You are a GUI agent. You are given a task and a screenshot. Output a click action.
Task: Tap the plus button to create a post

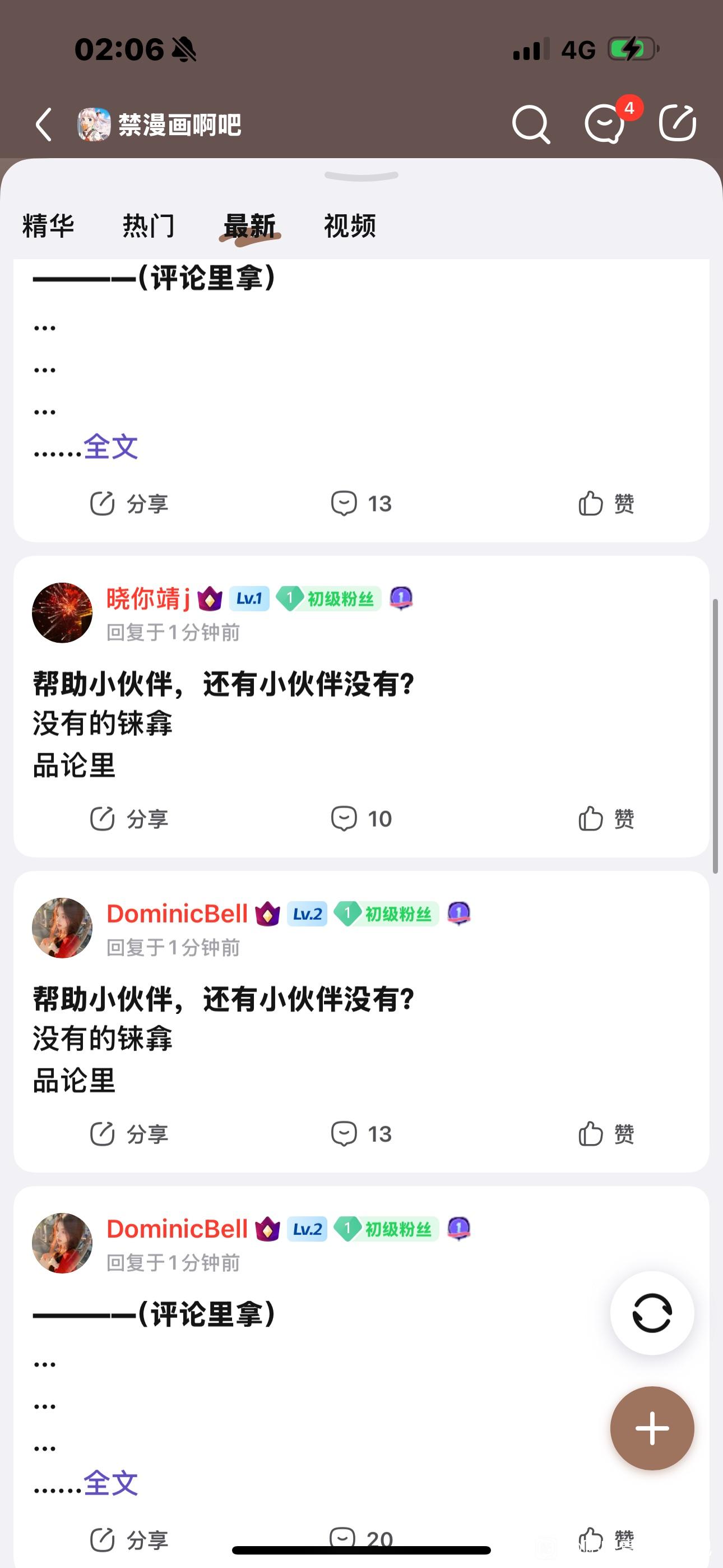[x=652, y=1428]
